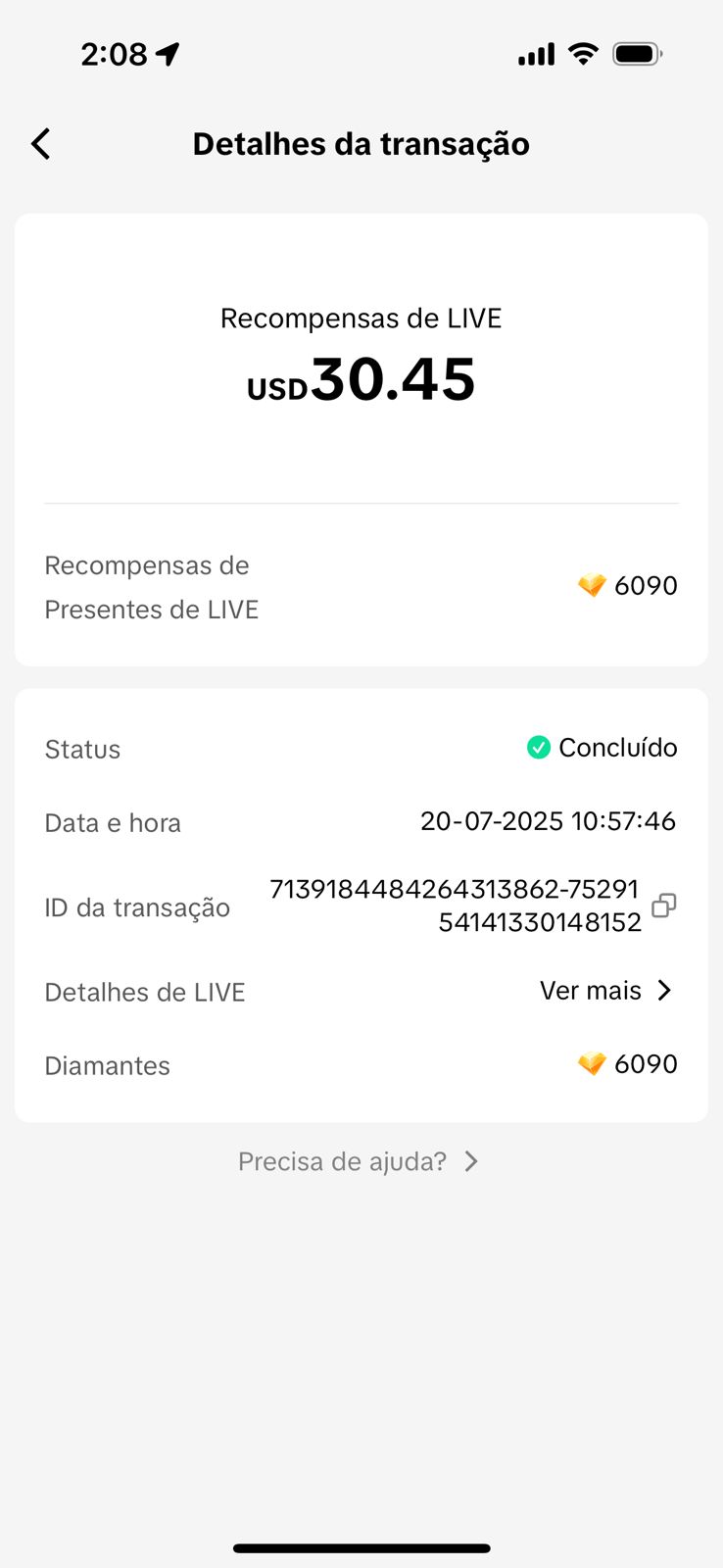Go back using the top-left arrow
Screen dimensions: 723x1568
click(41, 144)
